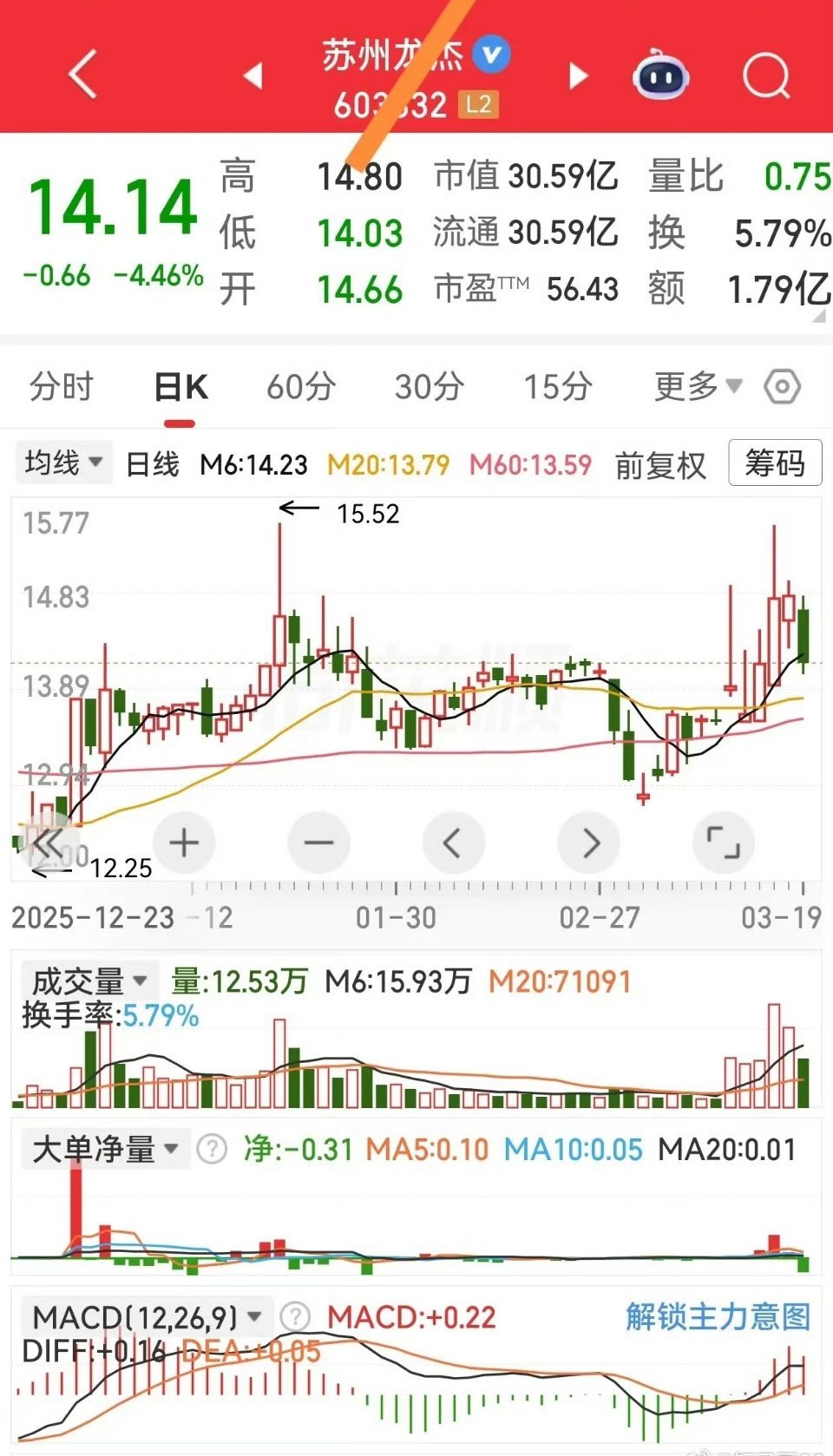This screenshot has height=1456, width=833.
Task: Switch to the 15分 chart tab
Action: (x=557, y=387)
